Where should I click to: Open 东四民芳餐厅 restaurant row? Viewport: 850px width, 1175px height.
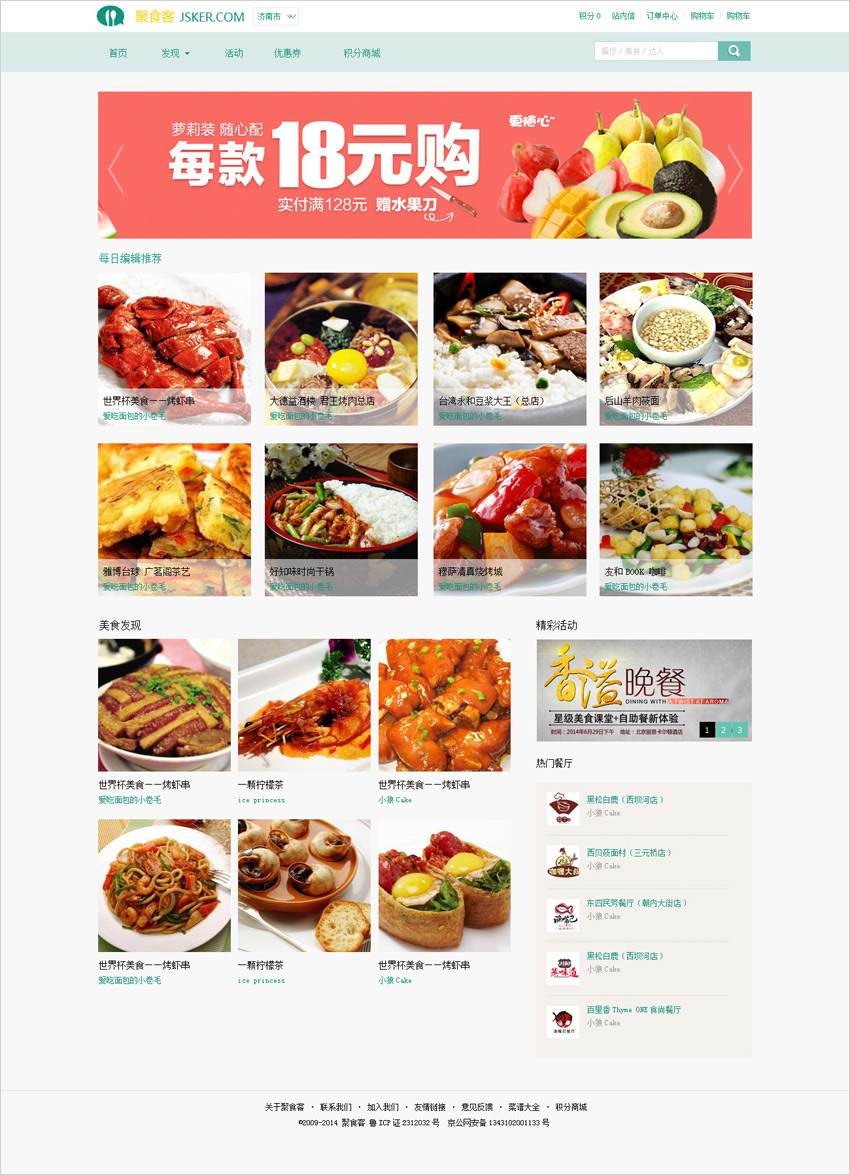click(636, 903)
